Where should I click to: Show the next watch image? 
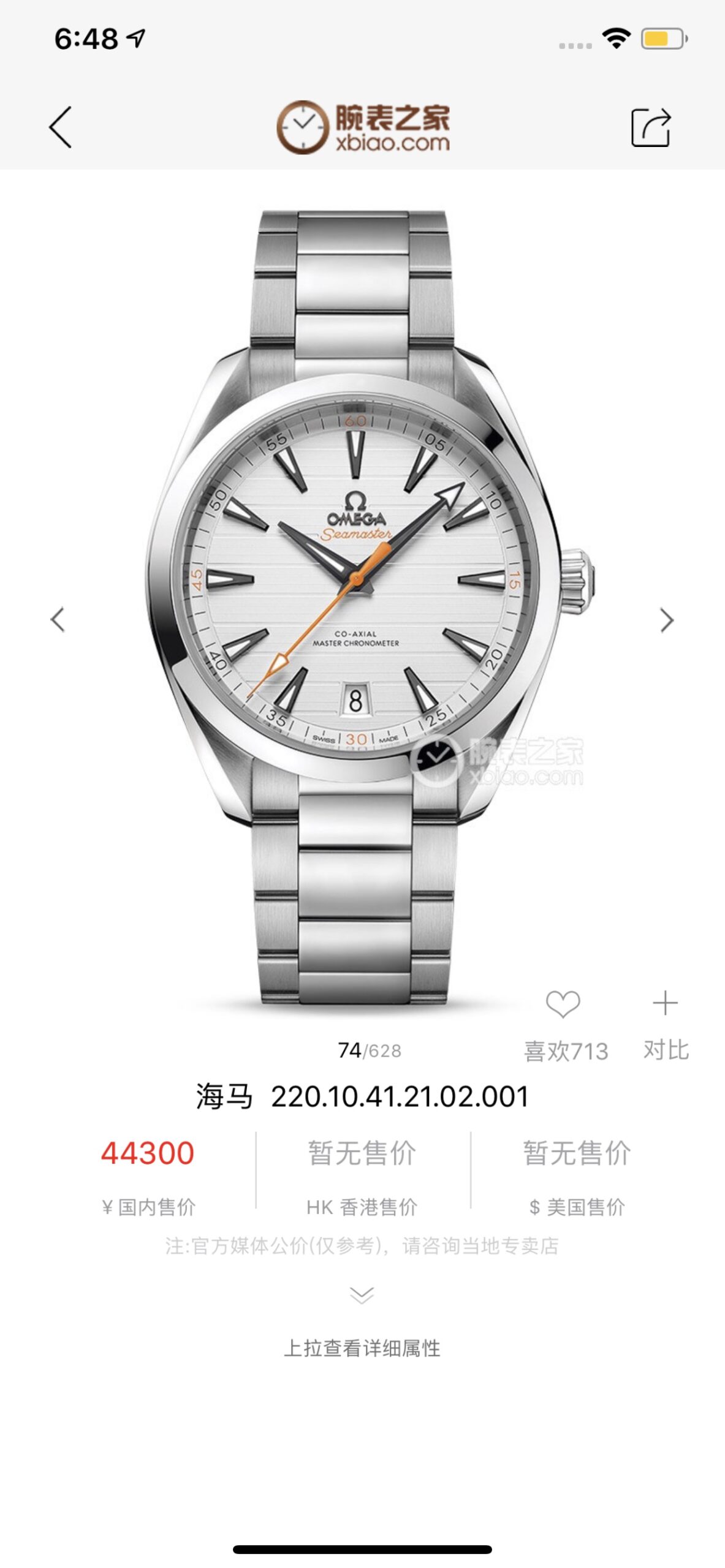[x=667, y=620]
